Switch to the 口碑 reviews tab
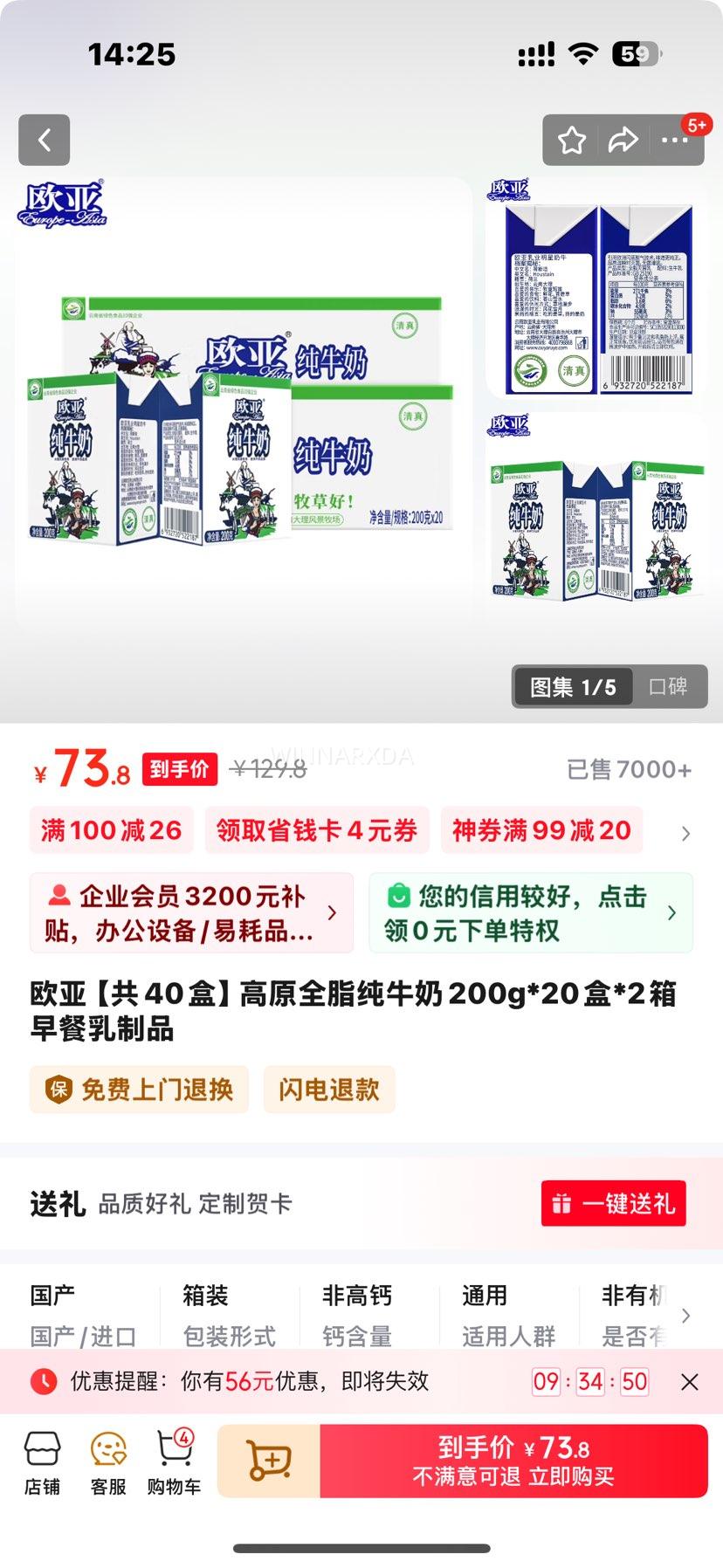The image size is (723, 1568). pos(671,687)
